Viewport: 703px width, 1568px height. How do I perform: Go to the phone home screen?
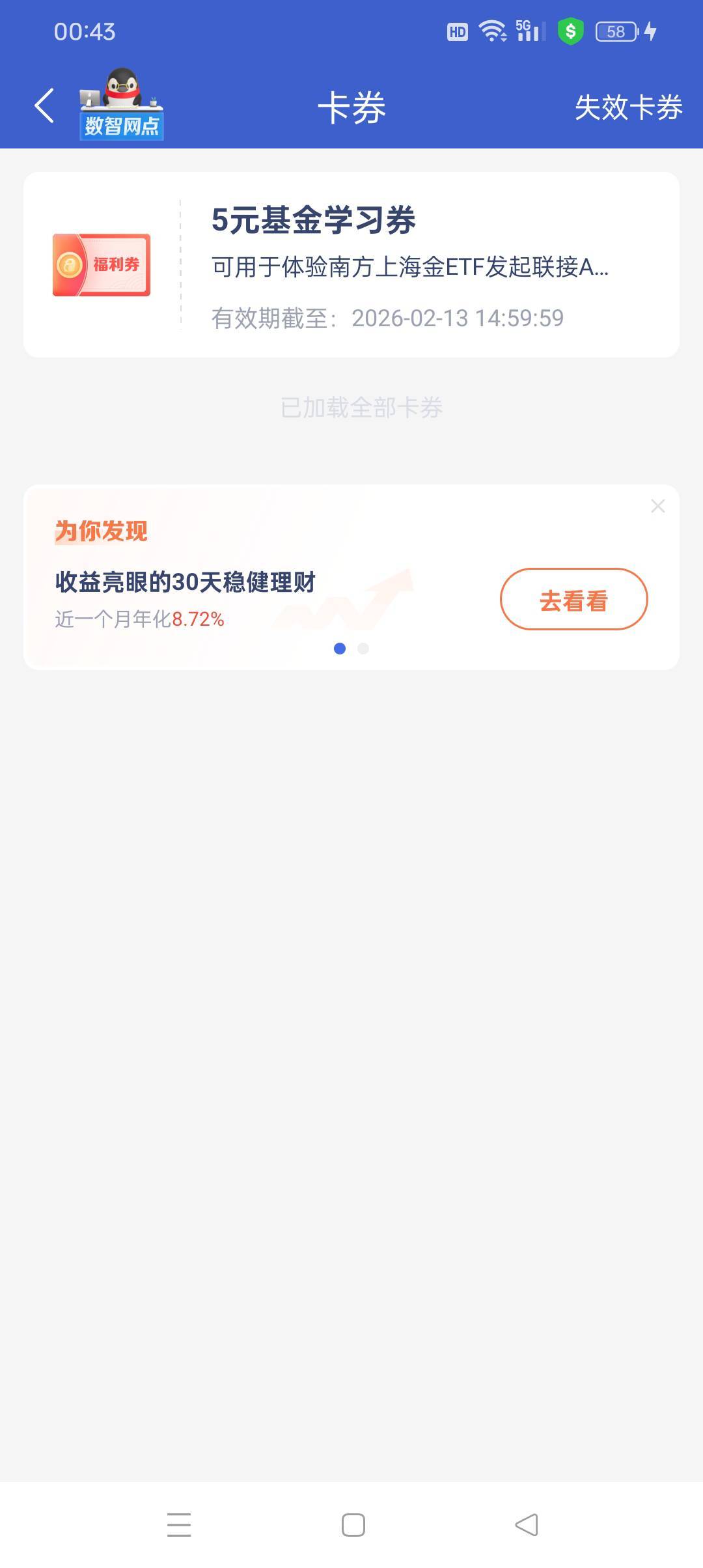(x=353, y=1524)
